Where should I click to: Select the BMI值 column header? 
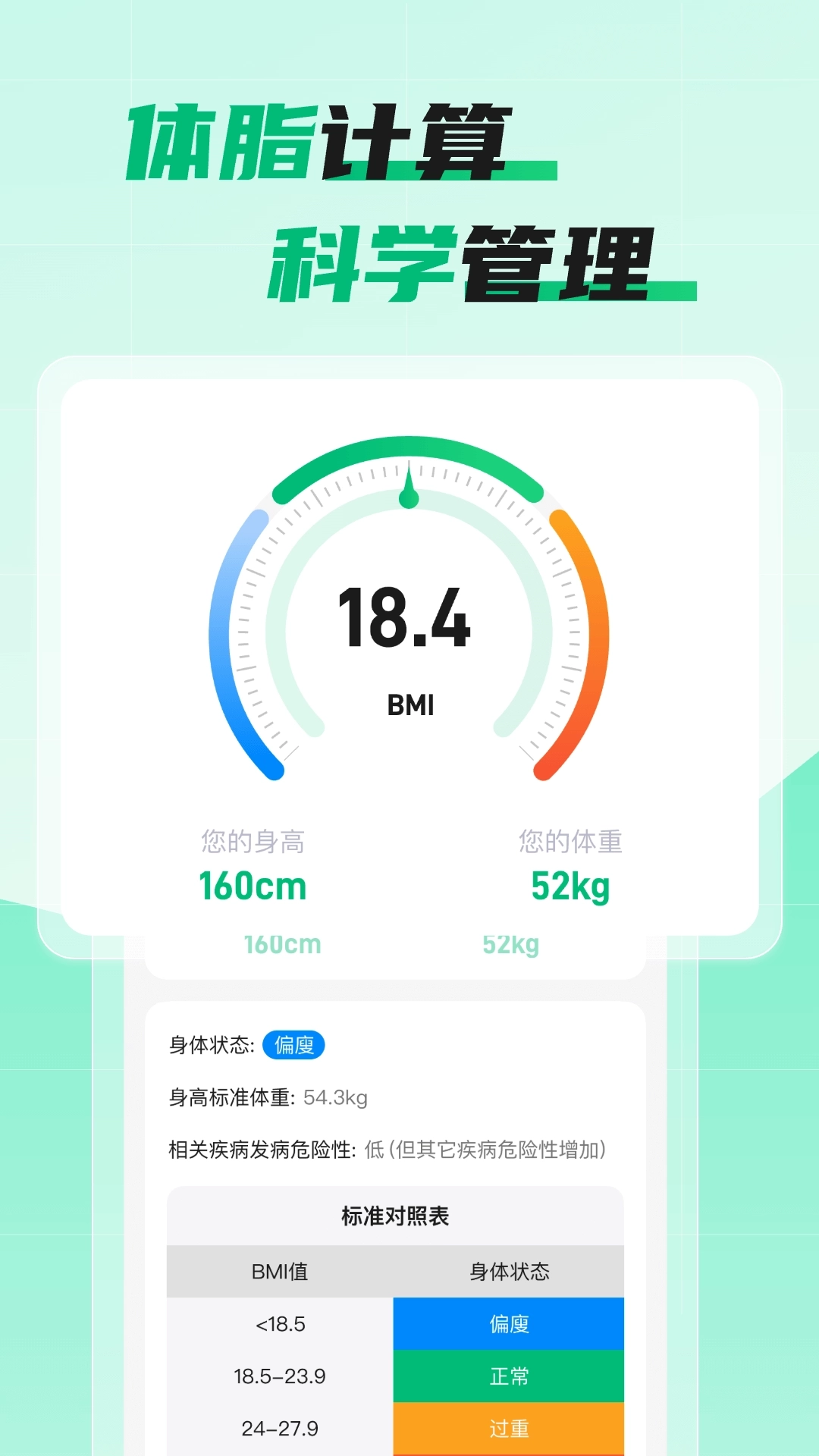(281, 1271)
